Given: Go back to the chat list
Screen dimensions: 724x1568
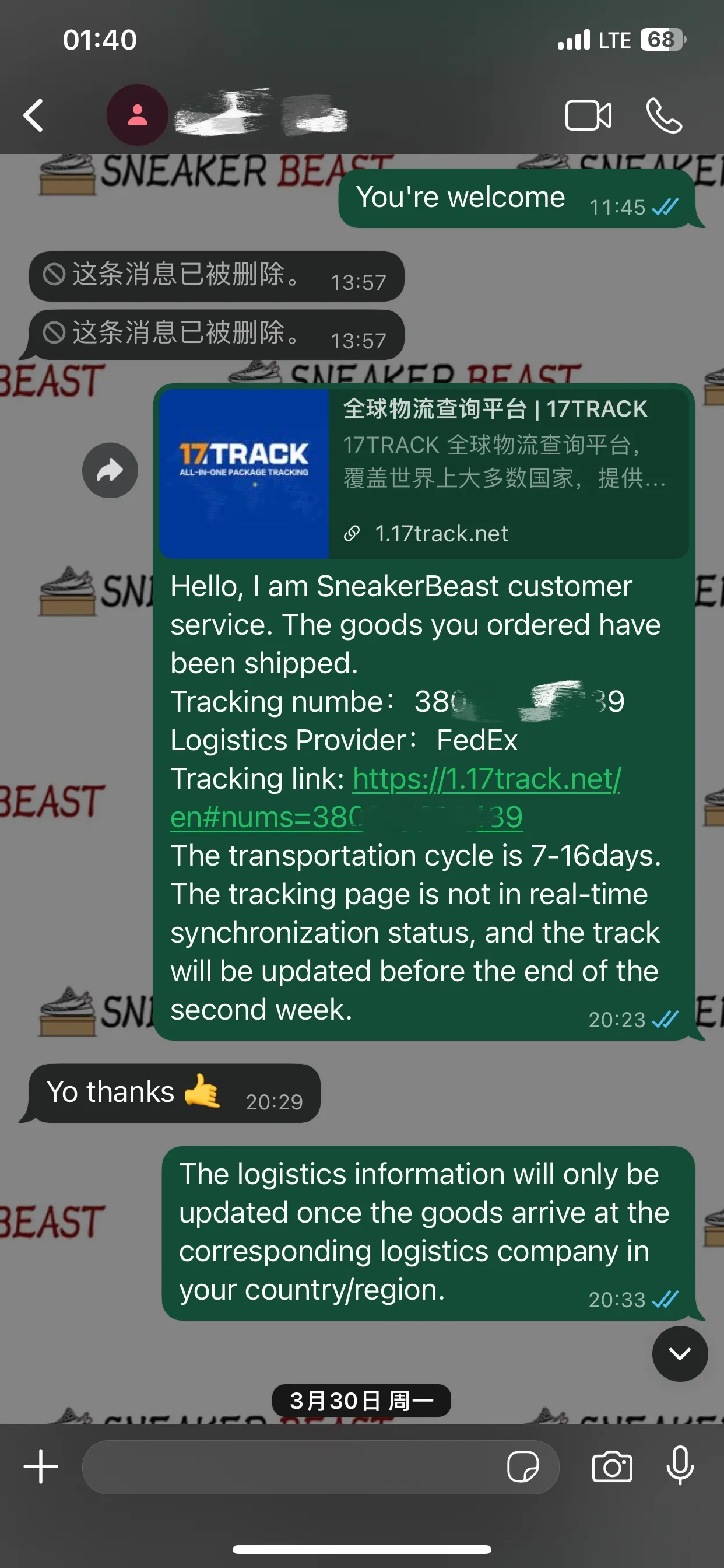Looking at the screenshot, I should (33, 116).
